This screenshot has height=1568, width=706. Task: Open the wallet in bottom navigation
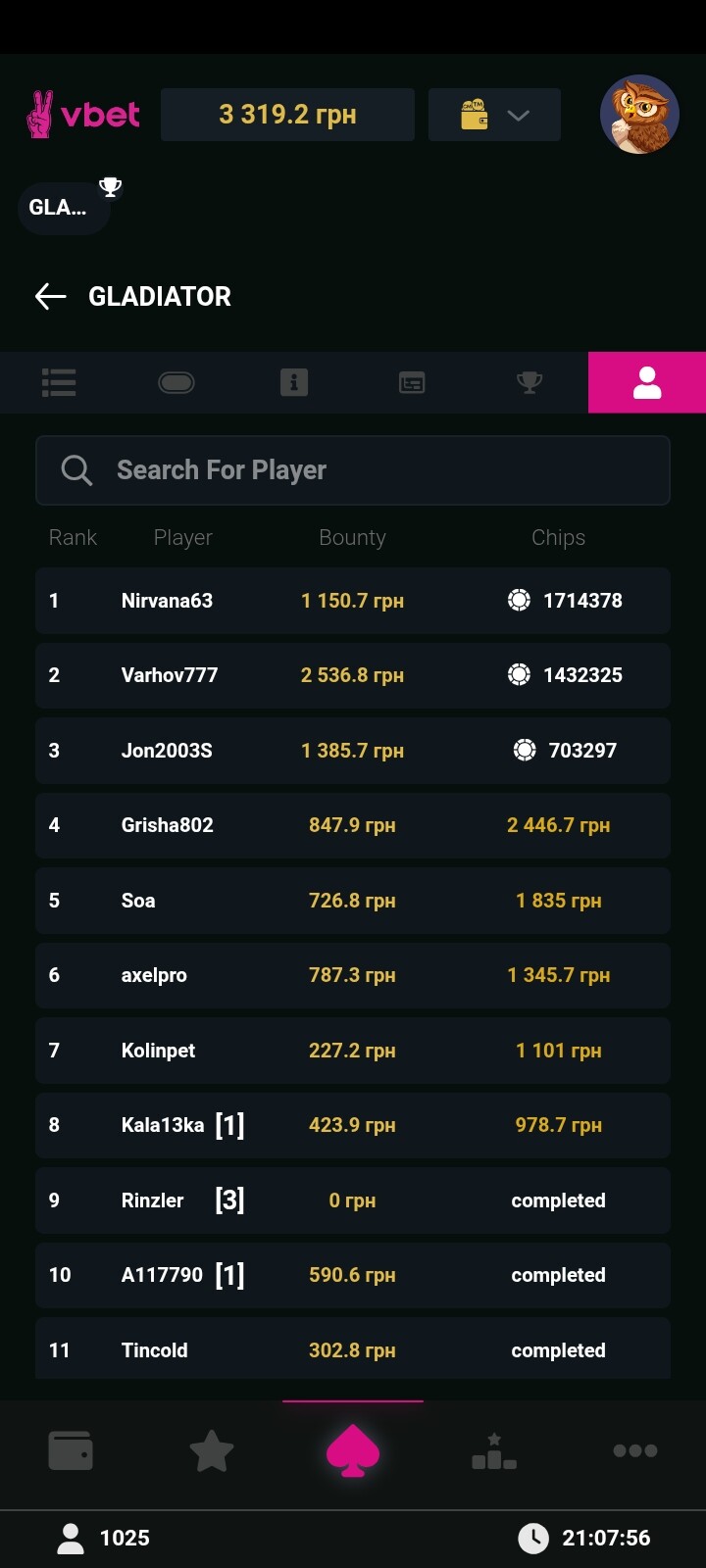click(71, 1450)
